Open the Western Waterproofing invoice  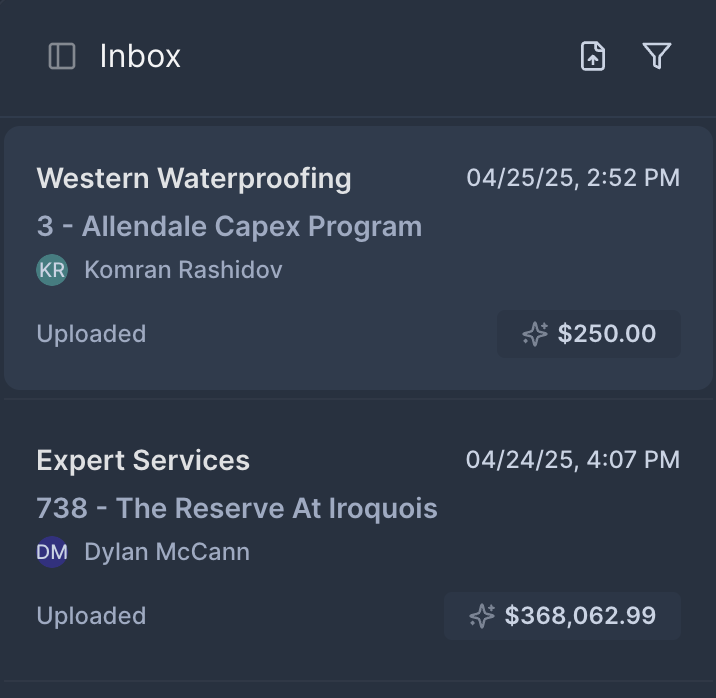coord(358,257)
